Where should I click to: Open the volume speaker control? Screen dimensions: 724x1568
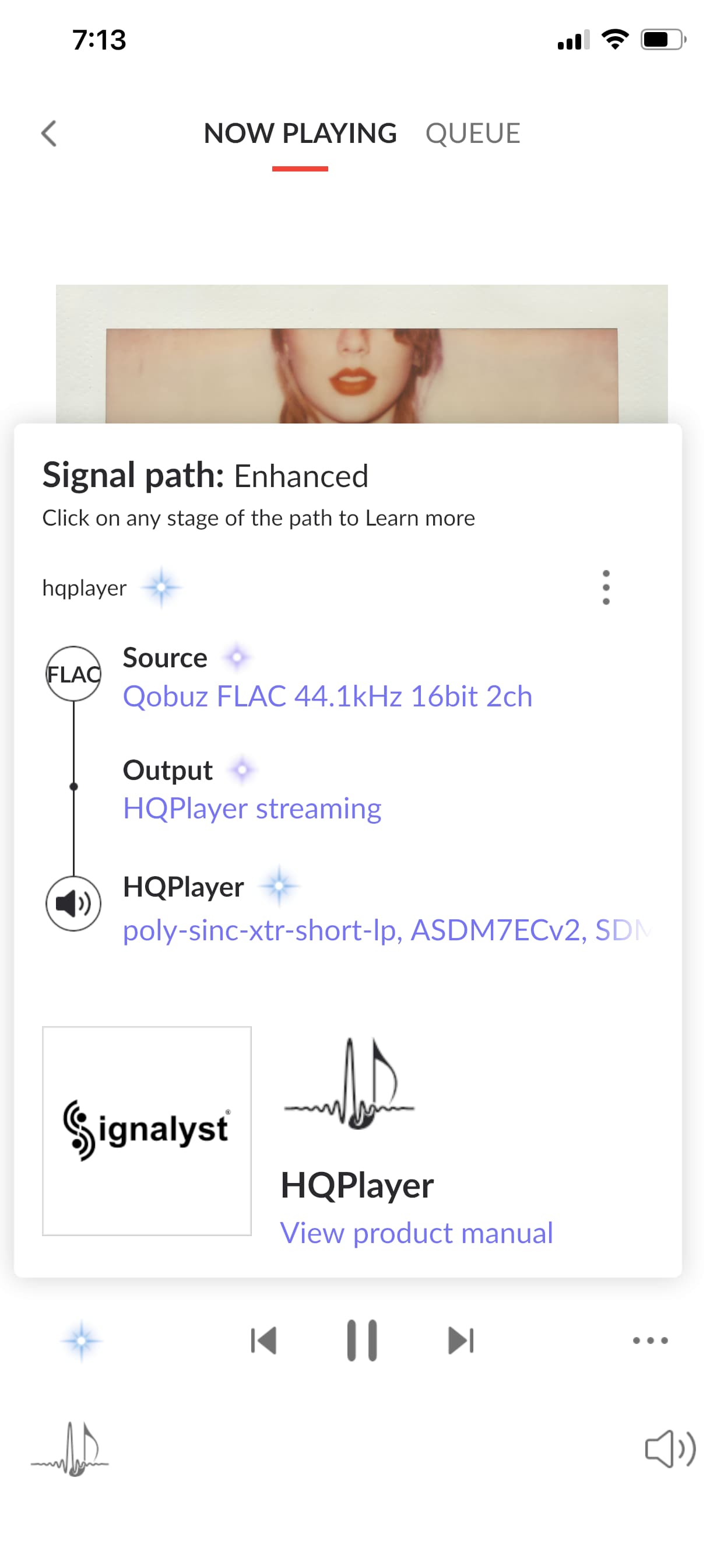click(669, 1450)
